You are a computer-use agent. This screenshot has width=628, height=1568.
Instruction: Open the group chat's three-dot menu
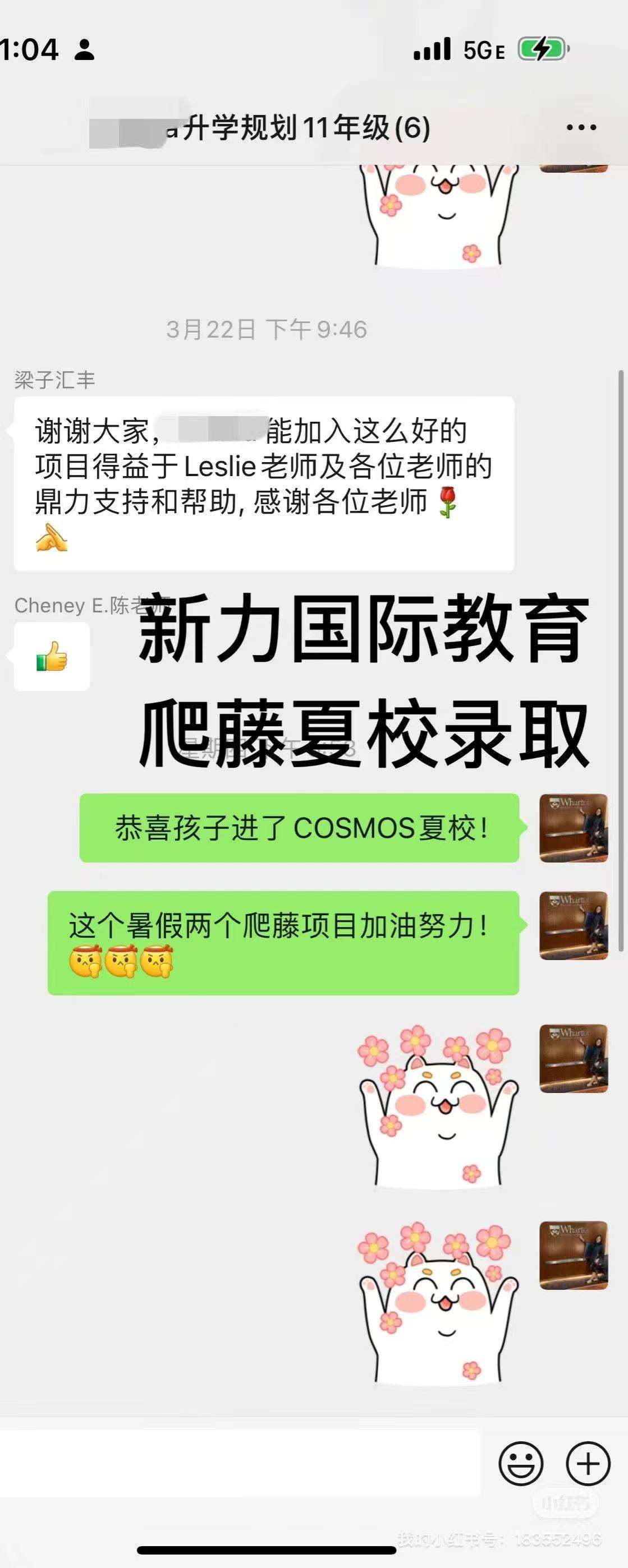[x=581, y=127]
